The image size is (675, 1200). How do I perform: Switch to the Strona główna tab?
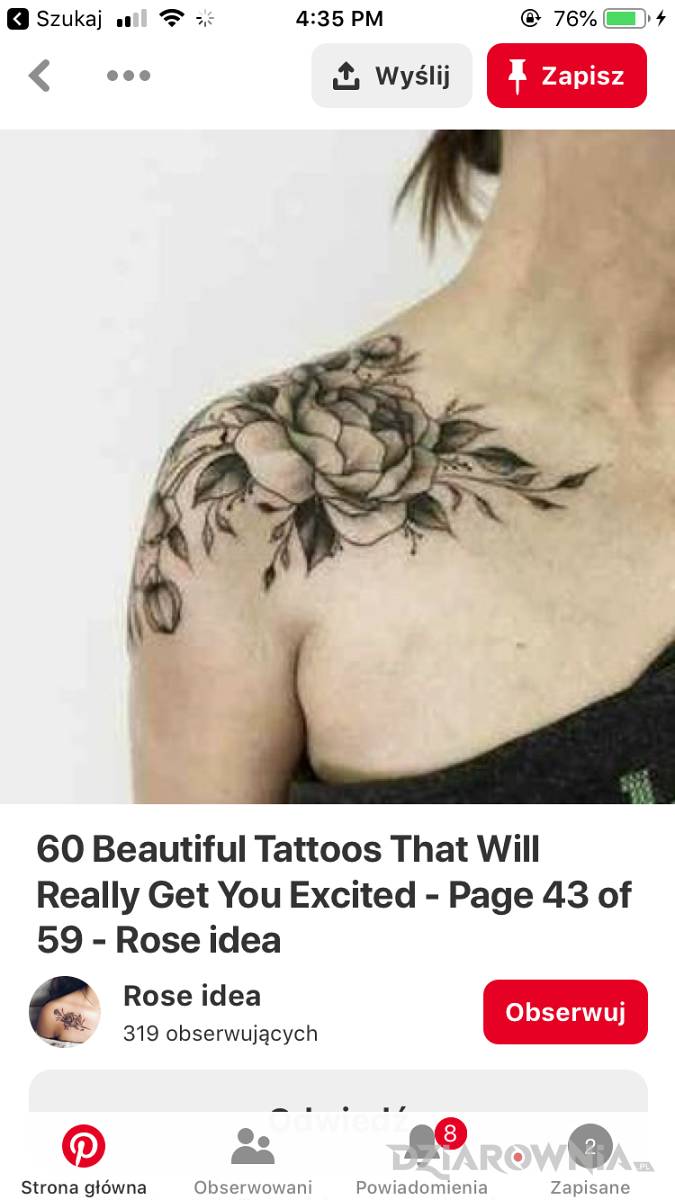(84, 1160)
